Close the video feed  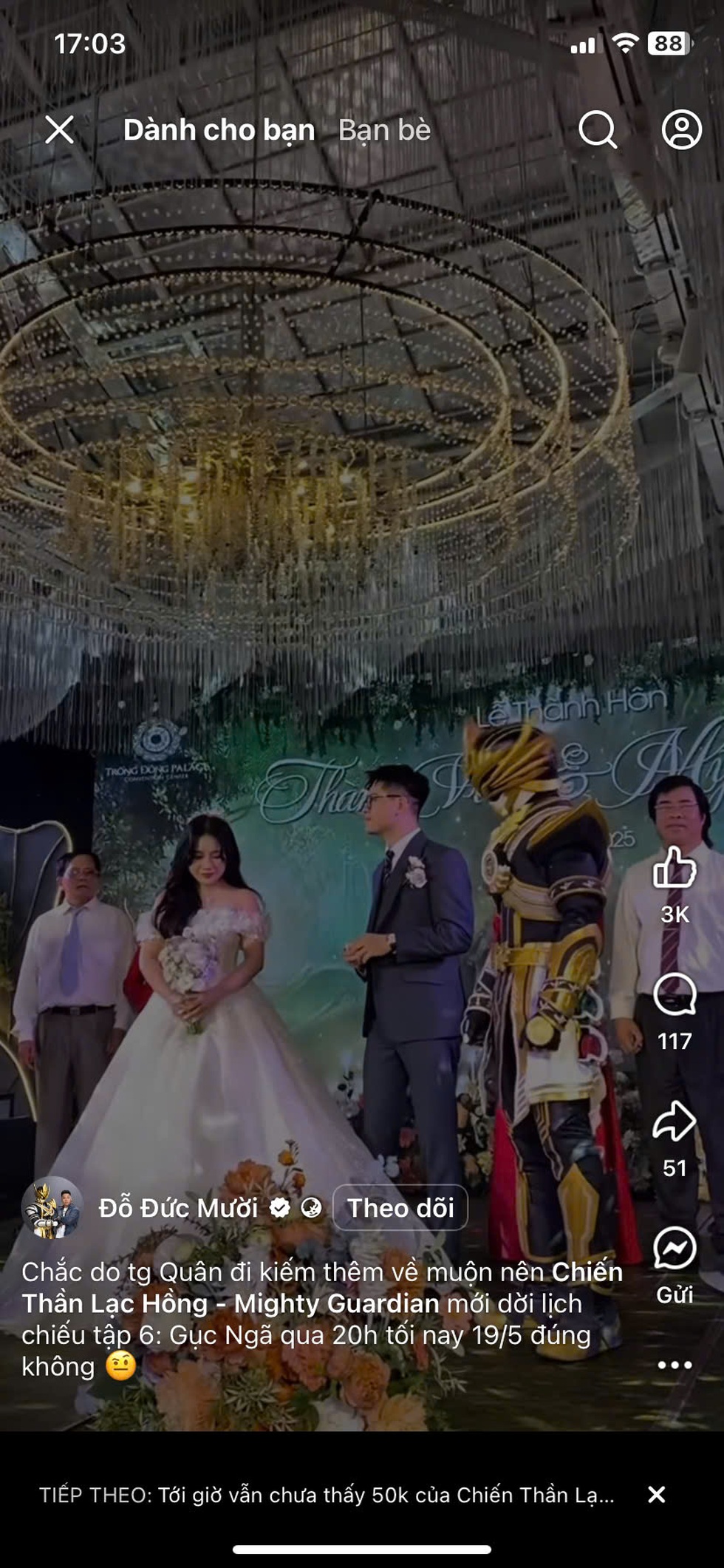pos(59,130)
